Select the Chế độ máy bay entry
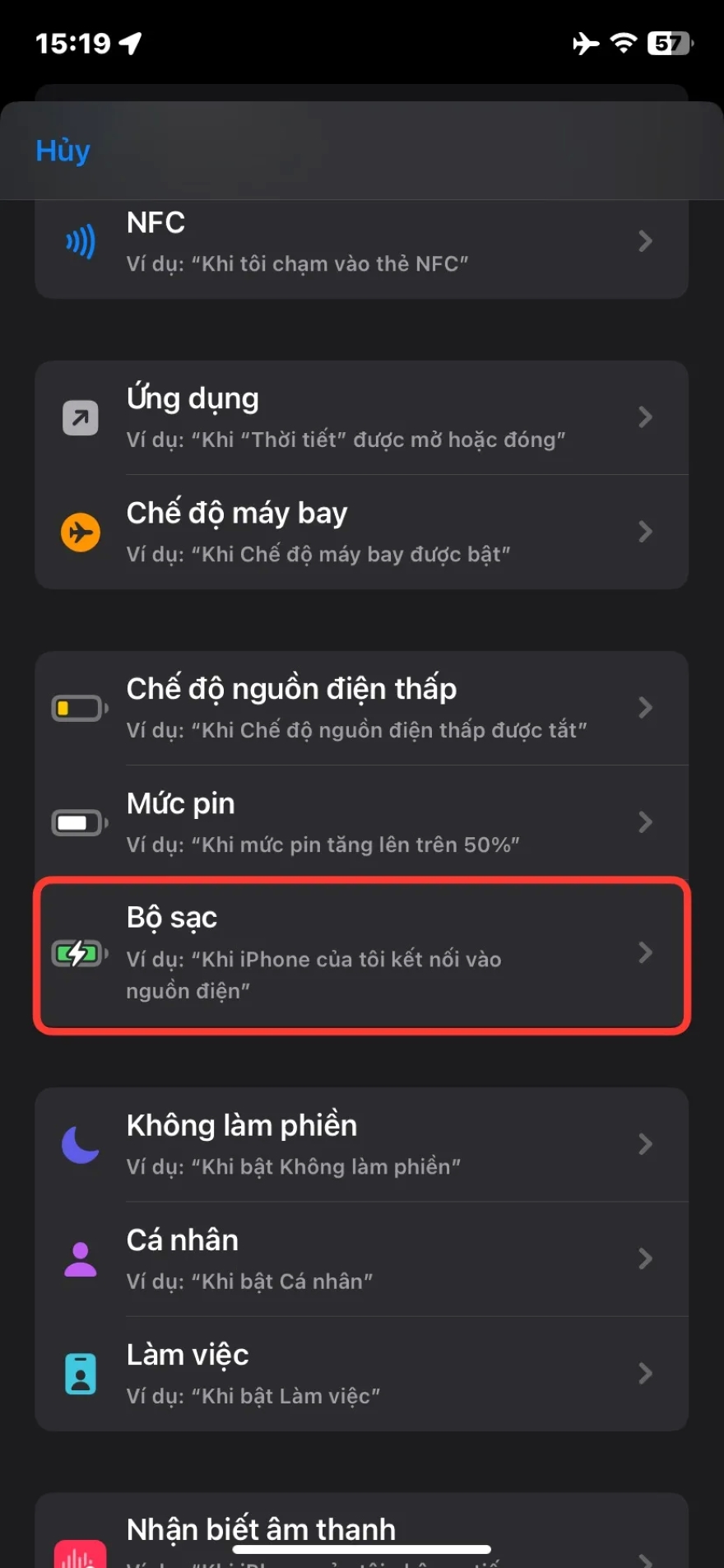 click(362, 532)
